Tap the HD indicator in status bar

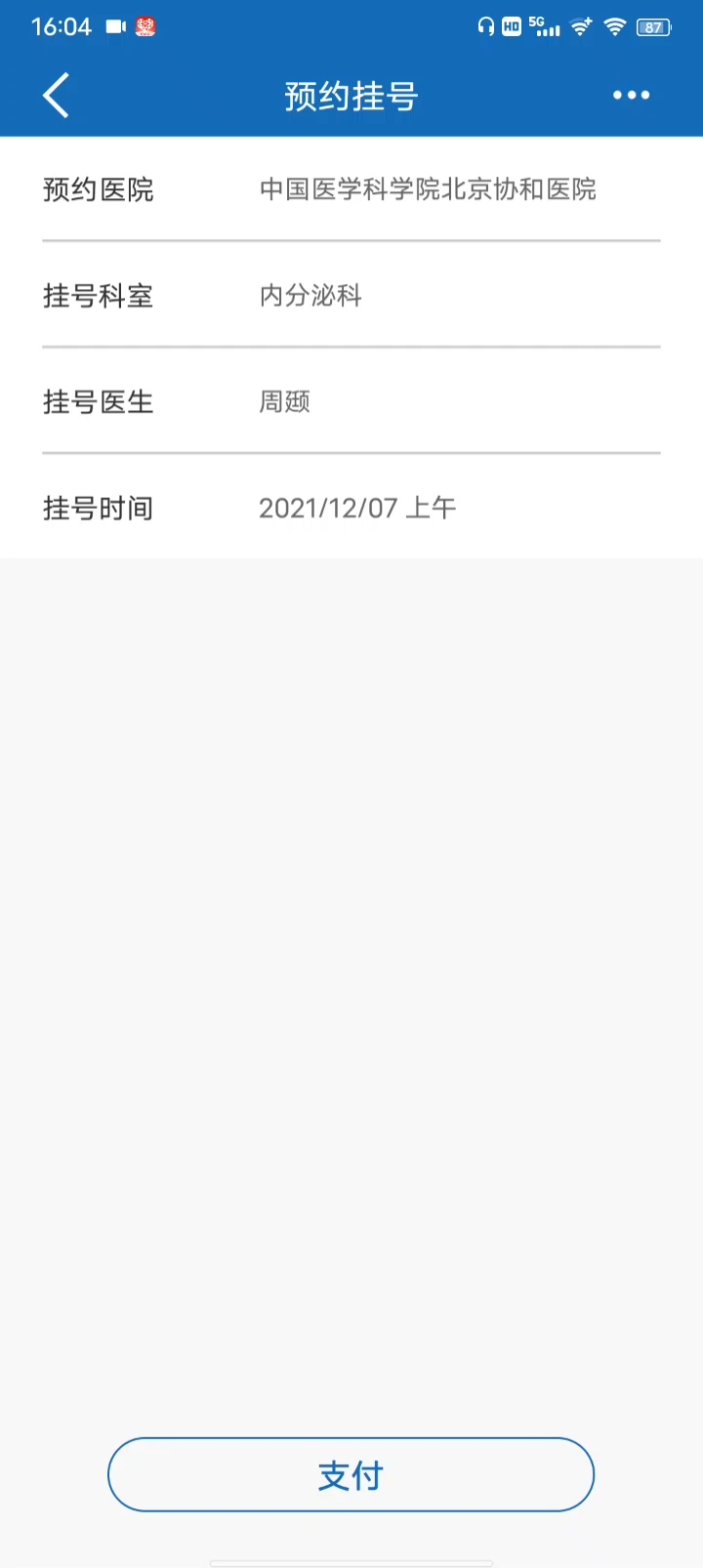[510, 26]
